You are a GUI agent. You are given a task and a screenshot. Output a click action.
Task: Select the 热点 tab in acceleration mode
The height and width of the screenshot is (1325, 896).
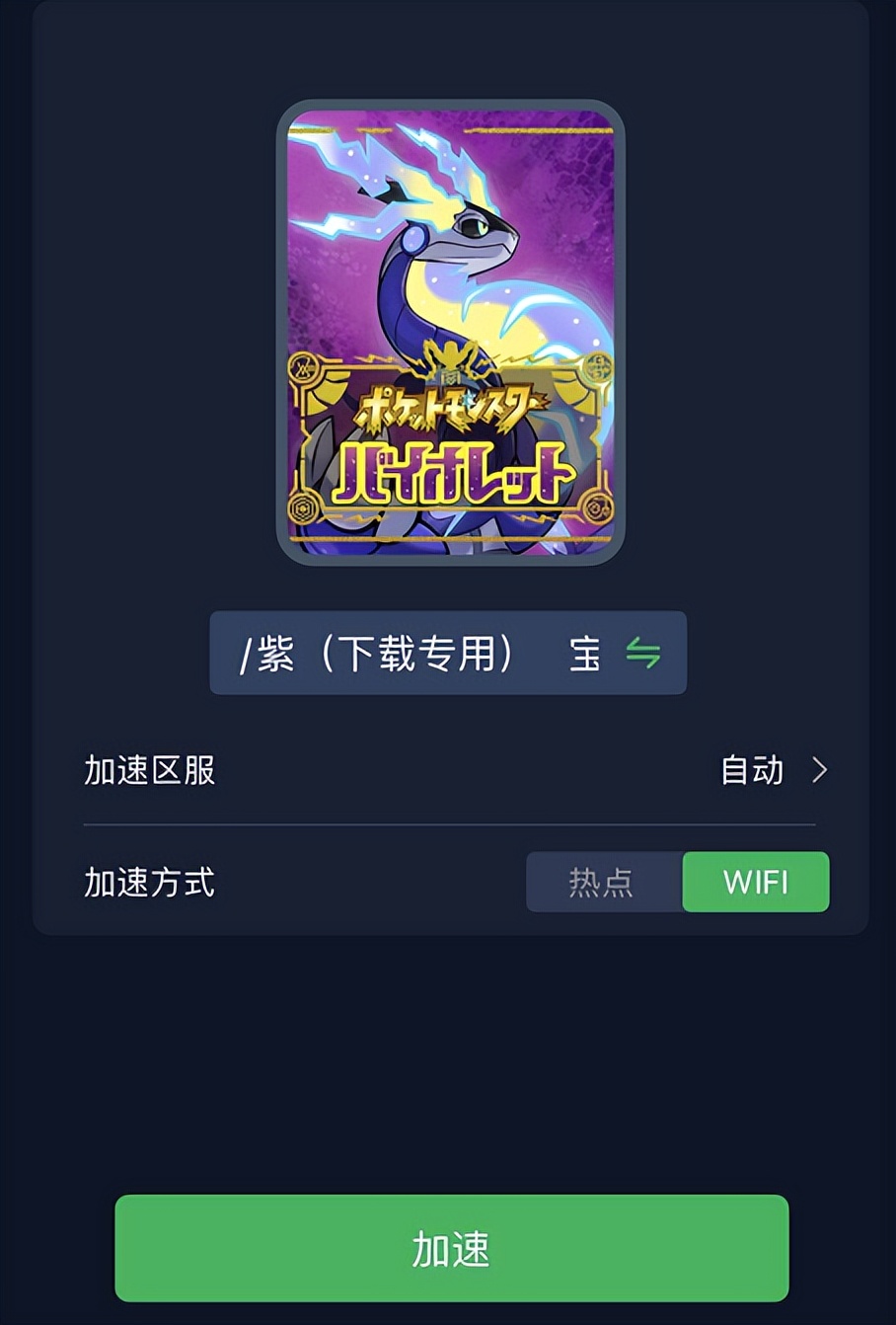(603, 882)
